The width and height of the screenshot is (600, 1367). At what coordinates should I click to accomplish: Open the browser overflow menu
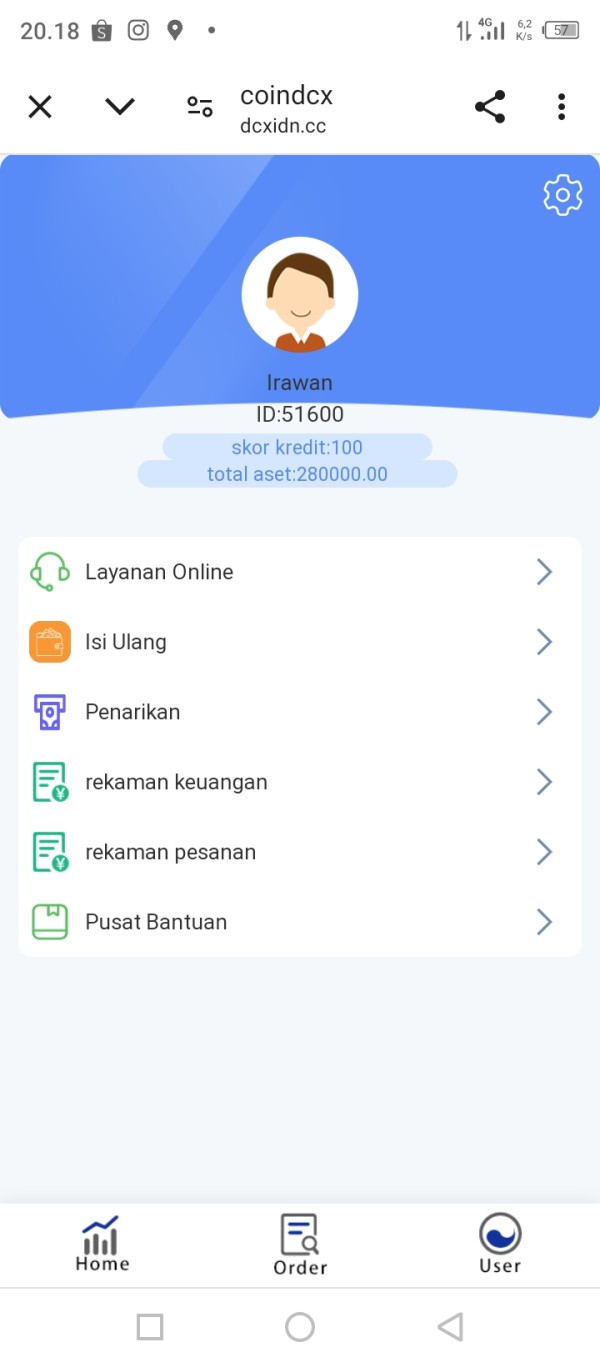pyautogui.click(x=562, y=107)
